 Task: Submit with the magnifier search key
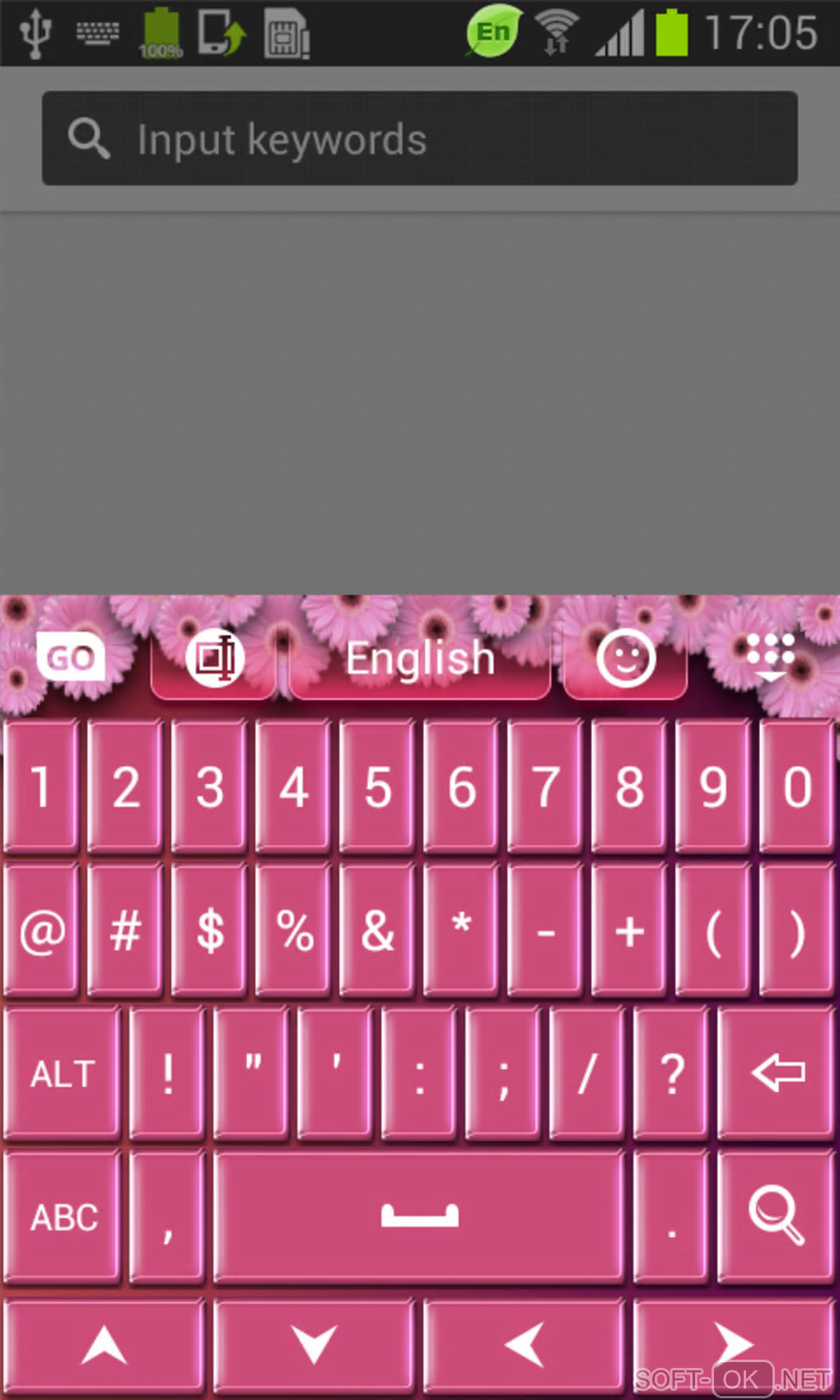pos(777,1217)
